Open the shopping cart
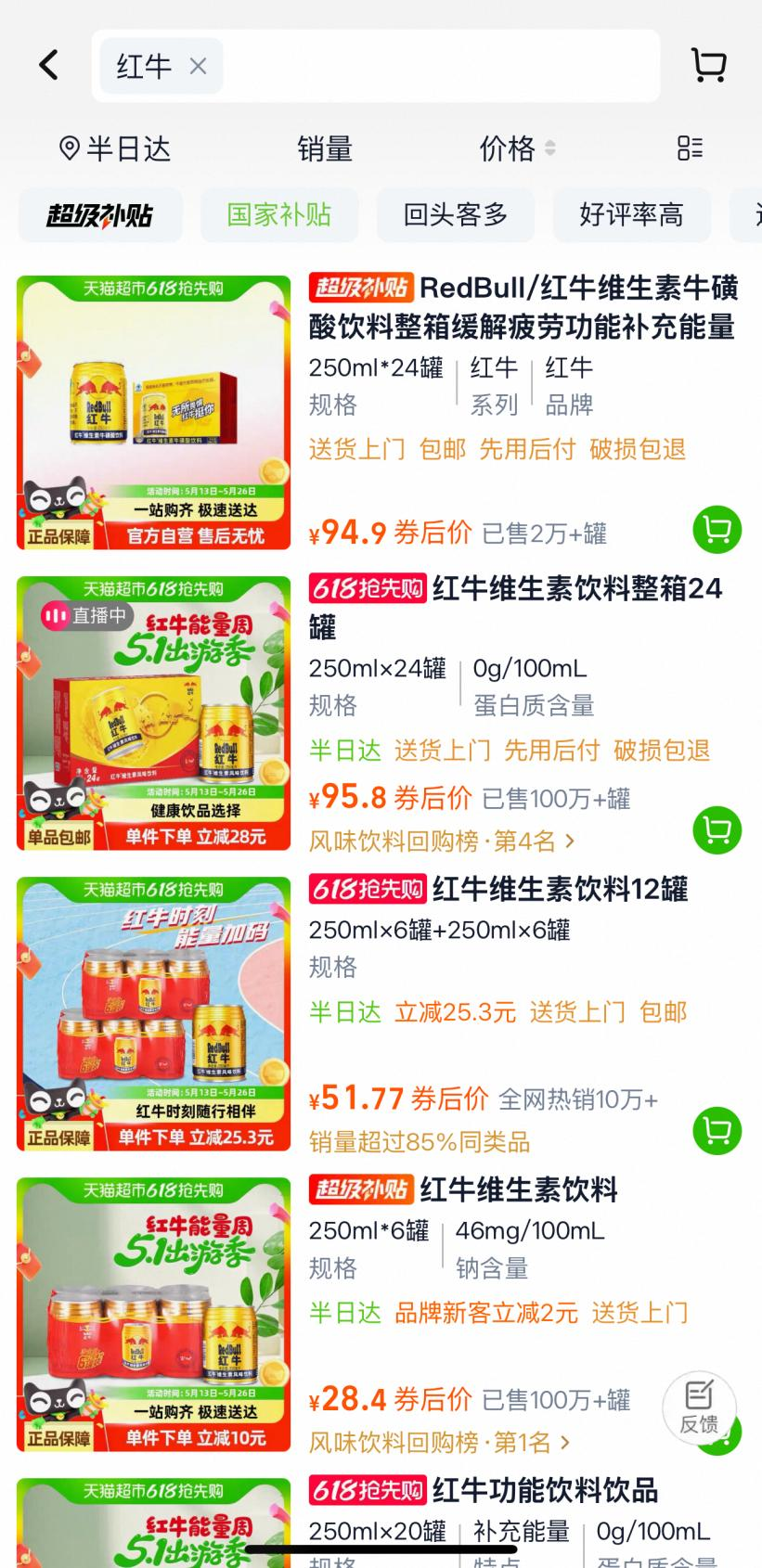The width and height of the screenshot is (762, 1568). (709, 65)
